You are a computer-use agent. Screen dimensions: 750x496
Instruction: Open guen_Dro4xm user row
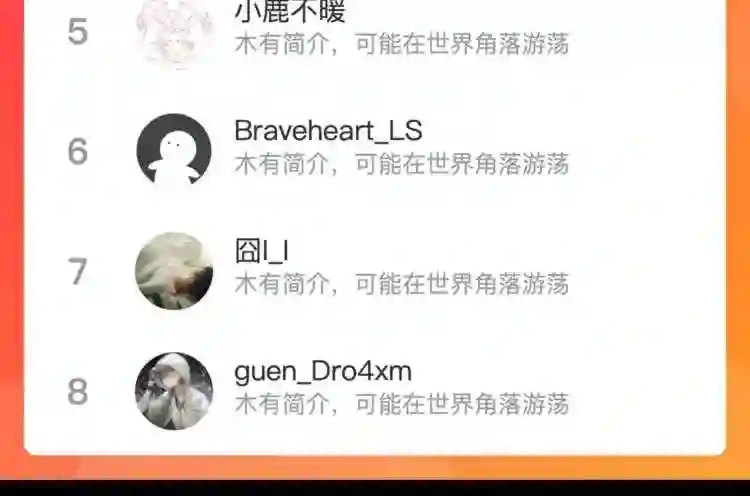pos(375,390)
